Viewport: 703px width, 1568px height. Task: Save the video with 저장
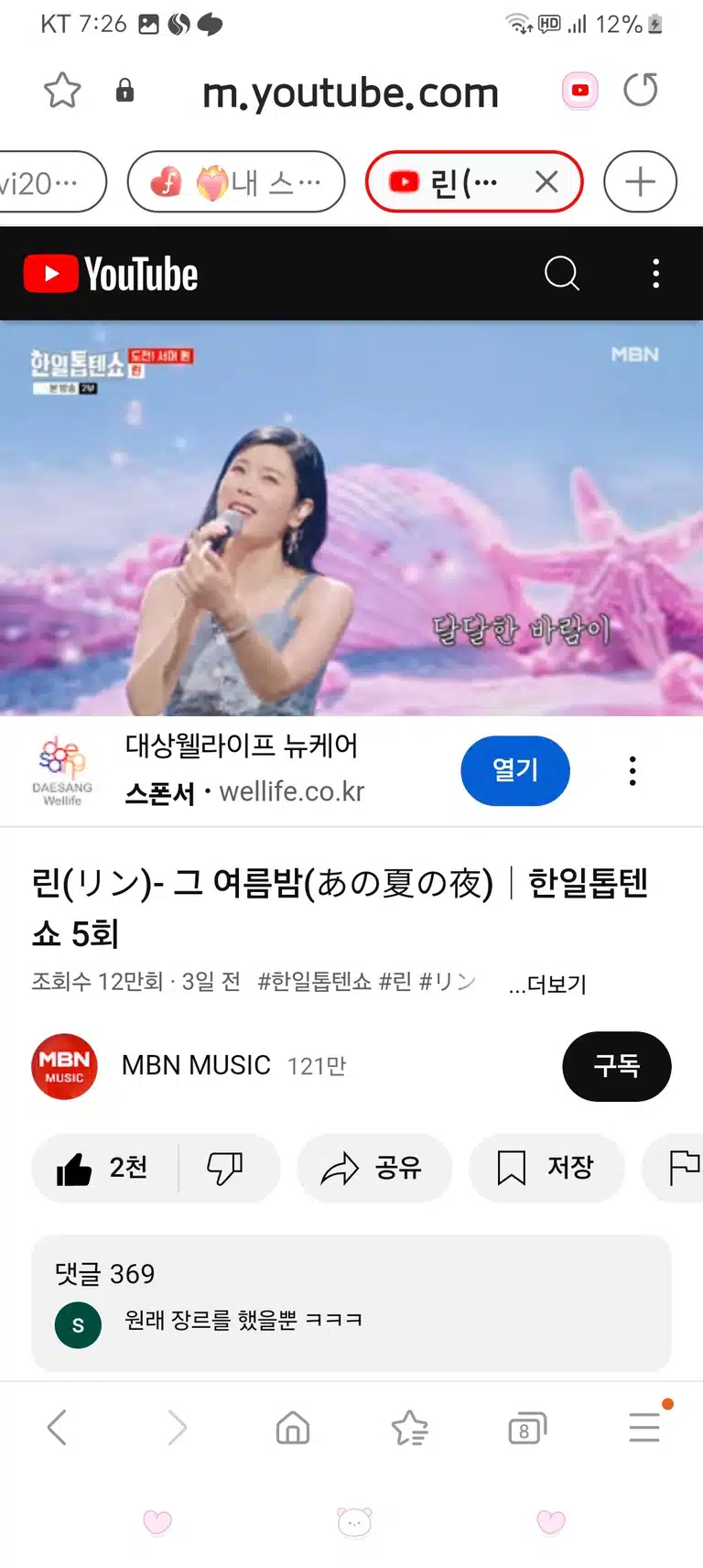(x=546, y=1168)
